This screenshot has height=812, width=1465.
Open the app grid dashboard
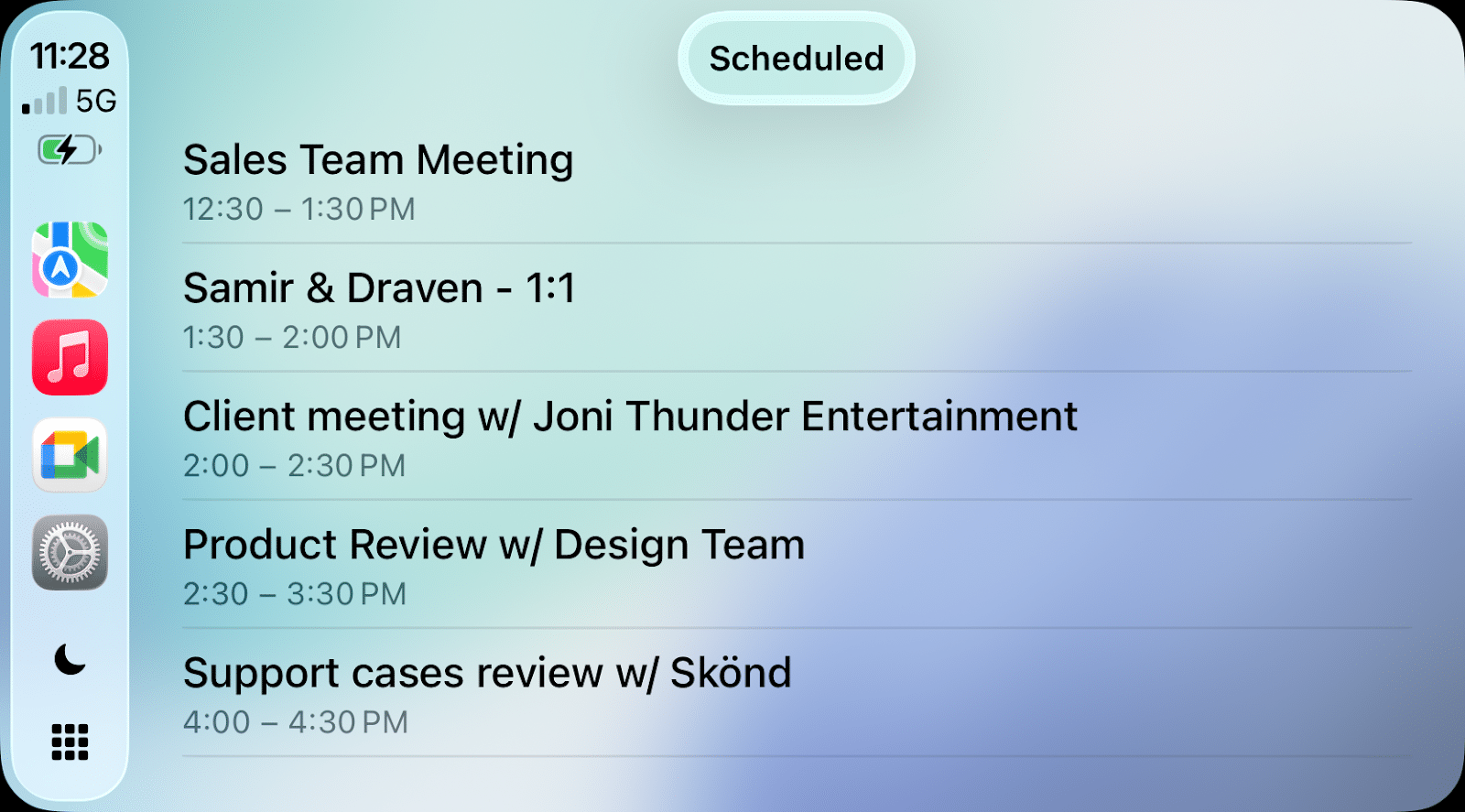click(x=70, y=742)
